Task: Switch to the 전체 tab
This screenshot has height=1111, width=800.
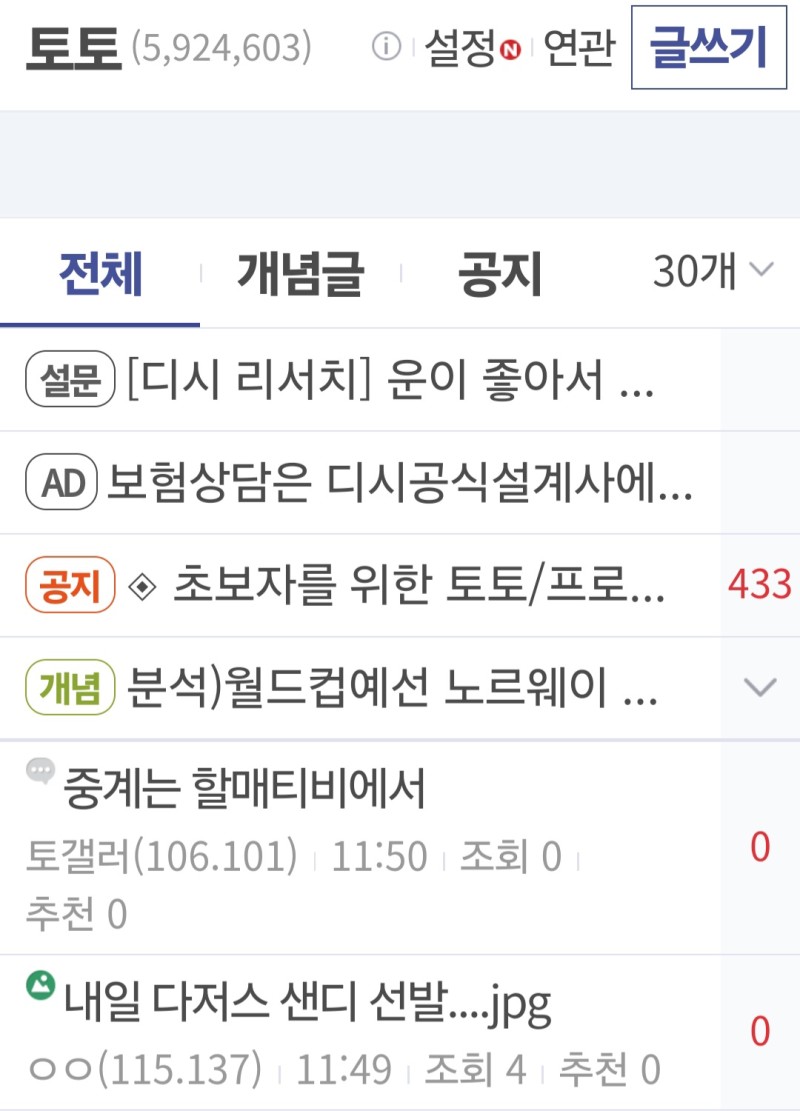Action: click(x=100, y=272)
